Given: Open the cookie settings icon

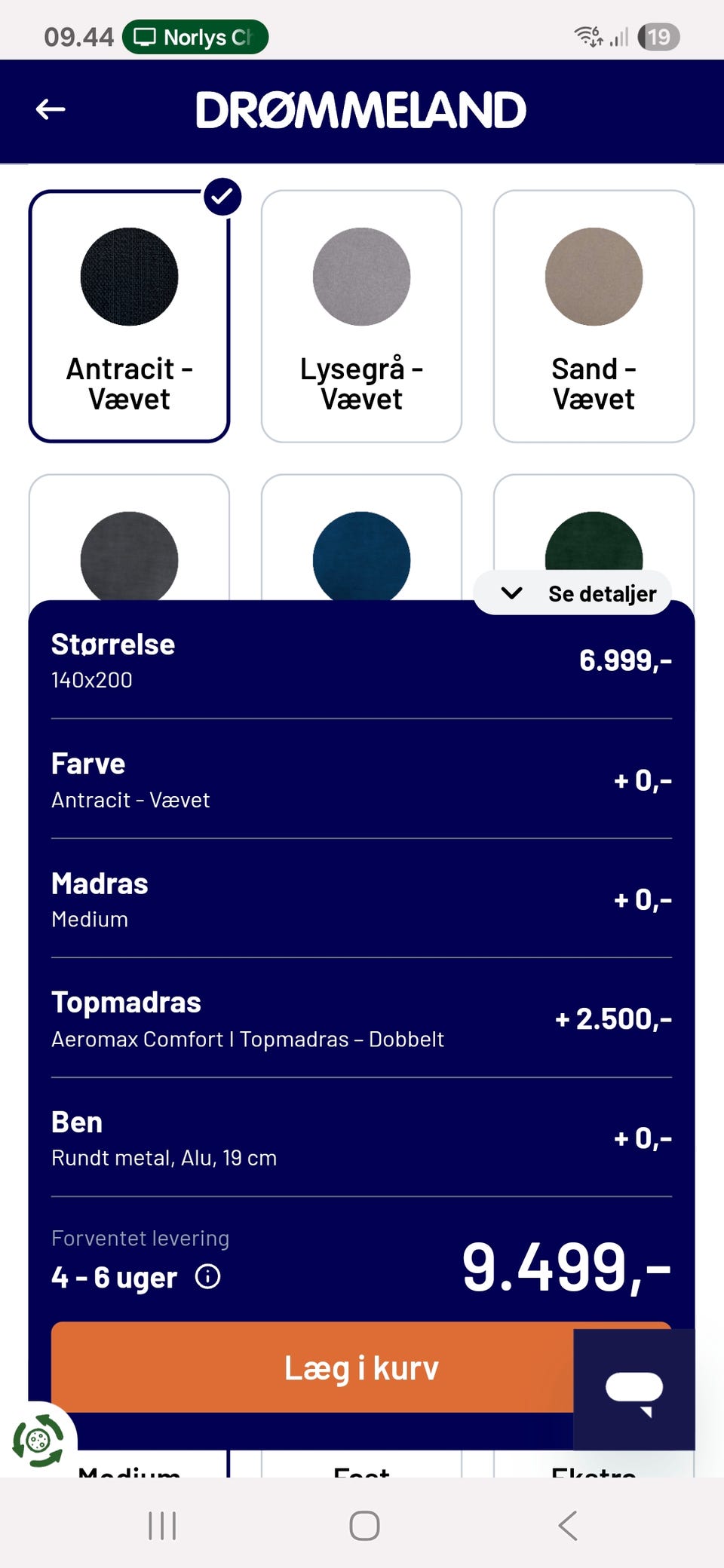Looking at the screenshot, I should (x=38, y=1441).
